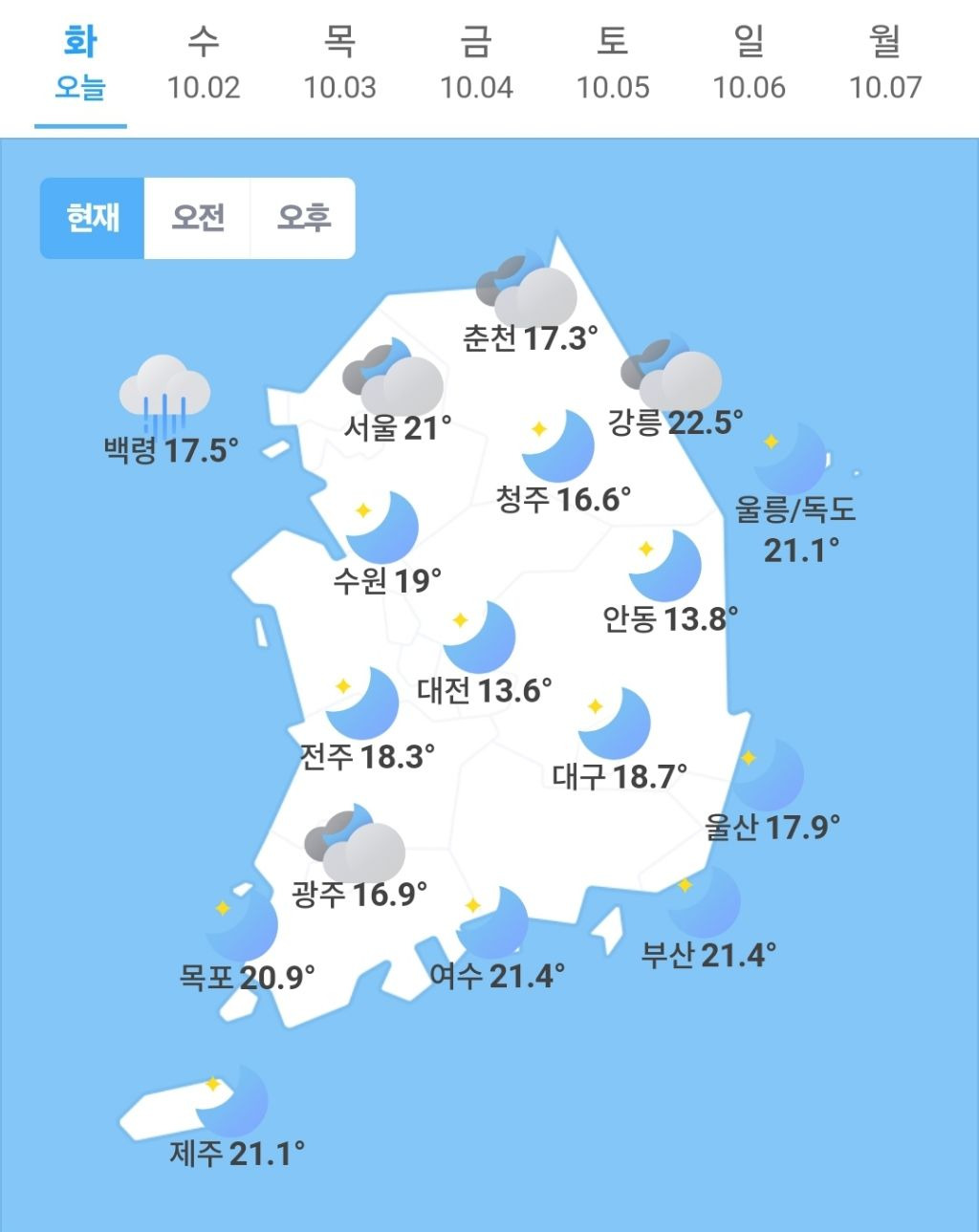
Task: Switch to the 수 10.02 tab
Action: (203, 65)
